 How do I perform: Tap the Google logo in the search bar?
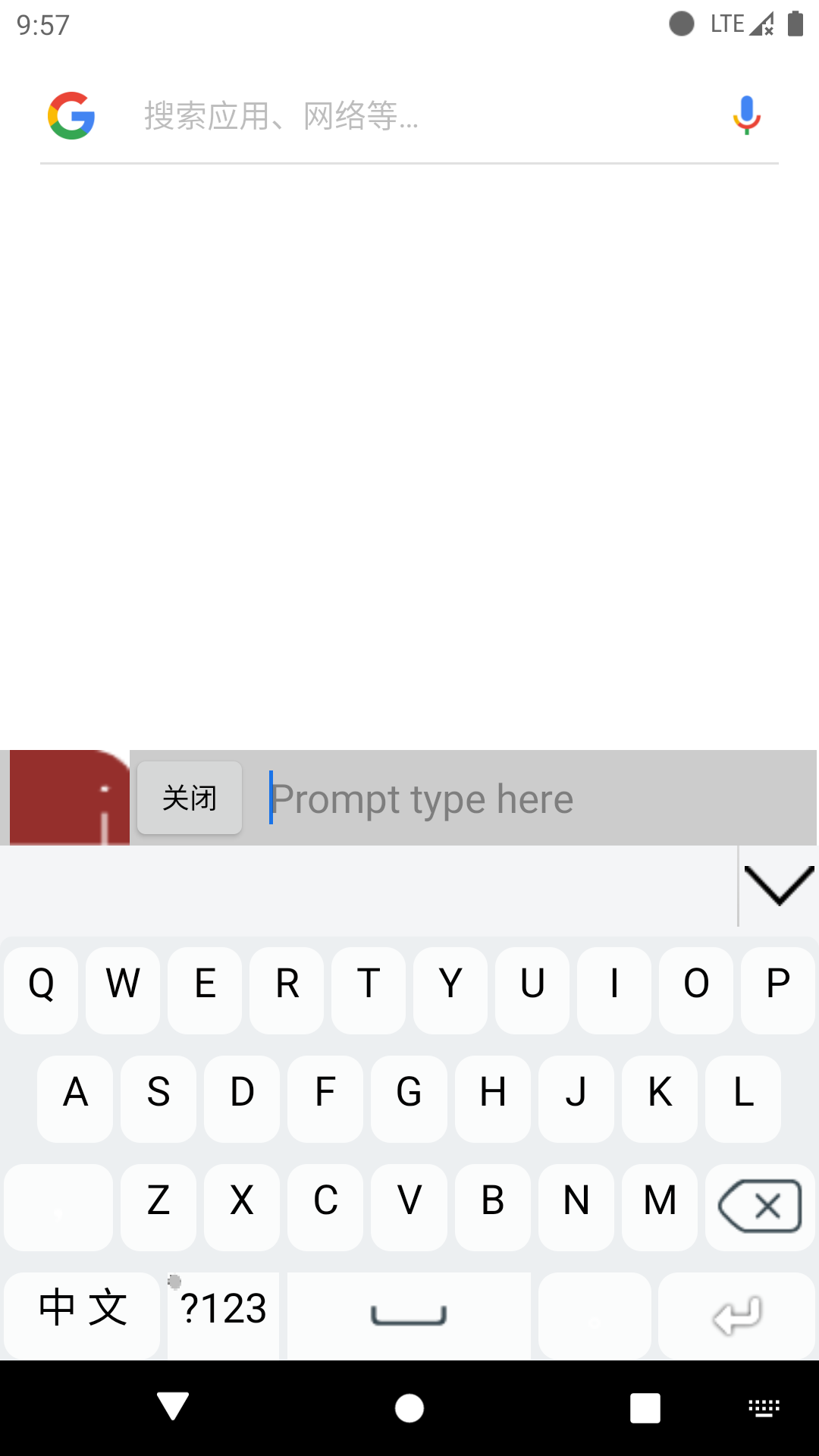pyautogui.click(x=71, y=115)
